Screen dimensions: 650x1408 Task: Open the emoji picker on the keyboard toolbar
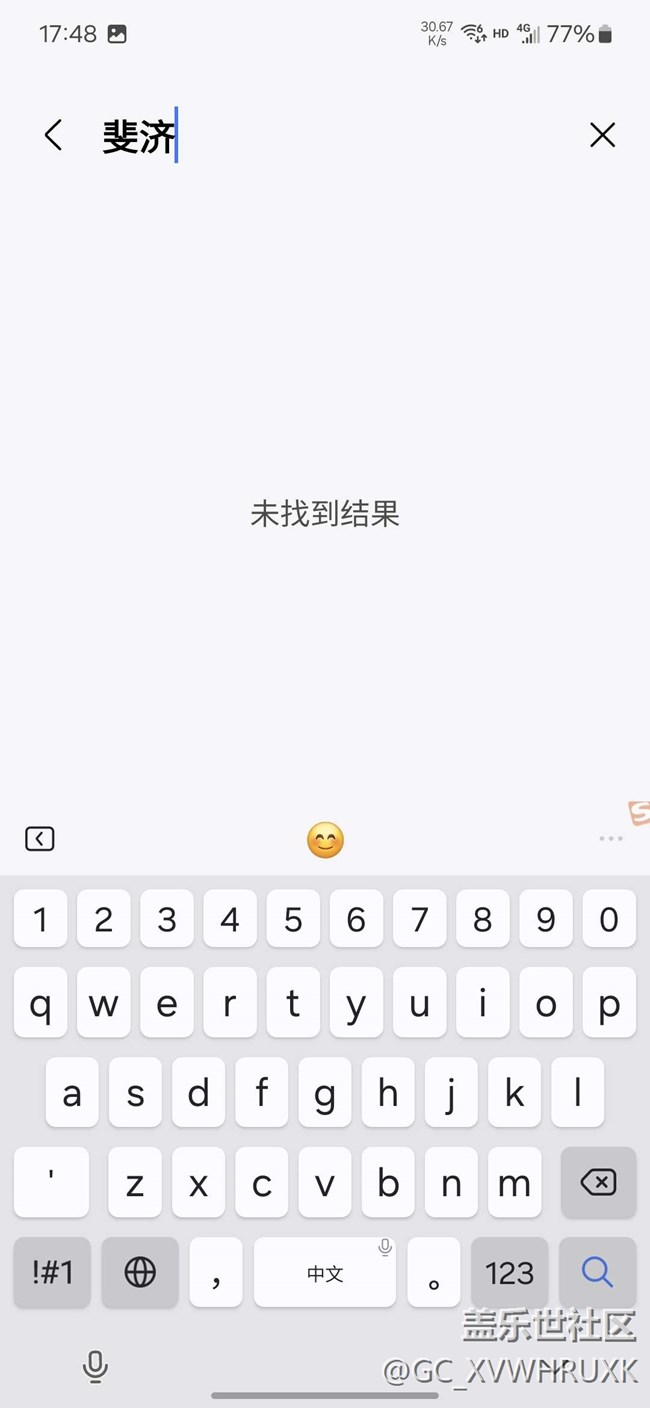[325, 840]
